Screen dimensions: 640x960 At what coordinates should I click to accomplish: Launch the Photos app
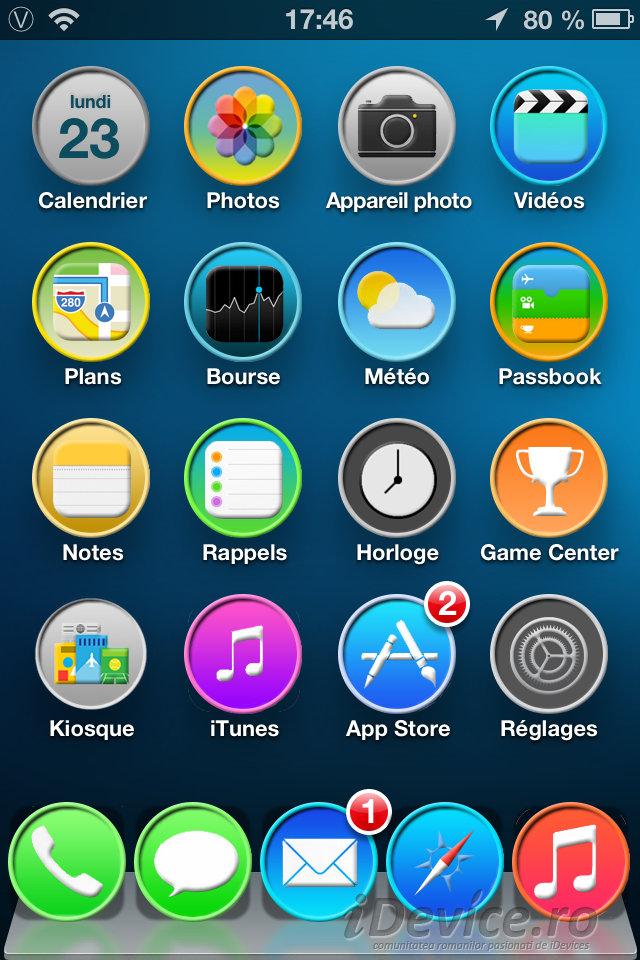243,125
